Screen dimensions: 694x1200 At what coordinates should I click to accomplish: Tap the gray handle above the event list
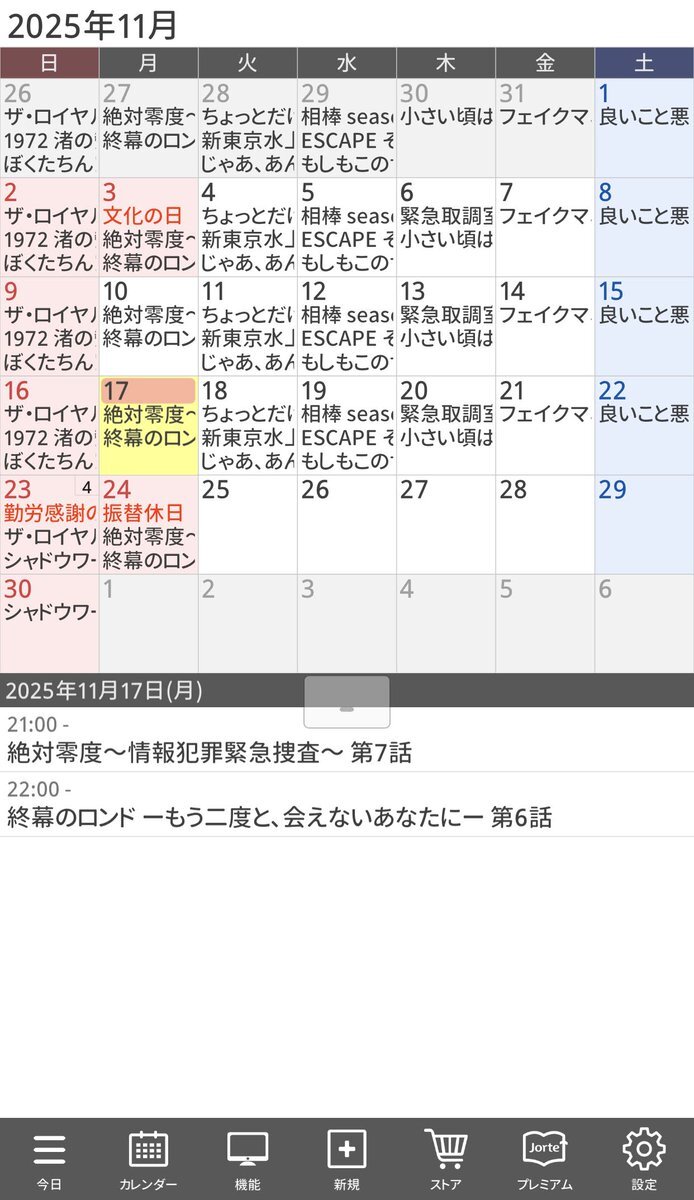click(347, 702)
